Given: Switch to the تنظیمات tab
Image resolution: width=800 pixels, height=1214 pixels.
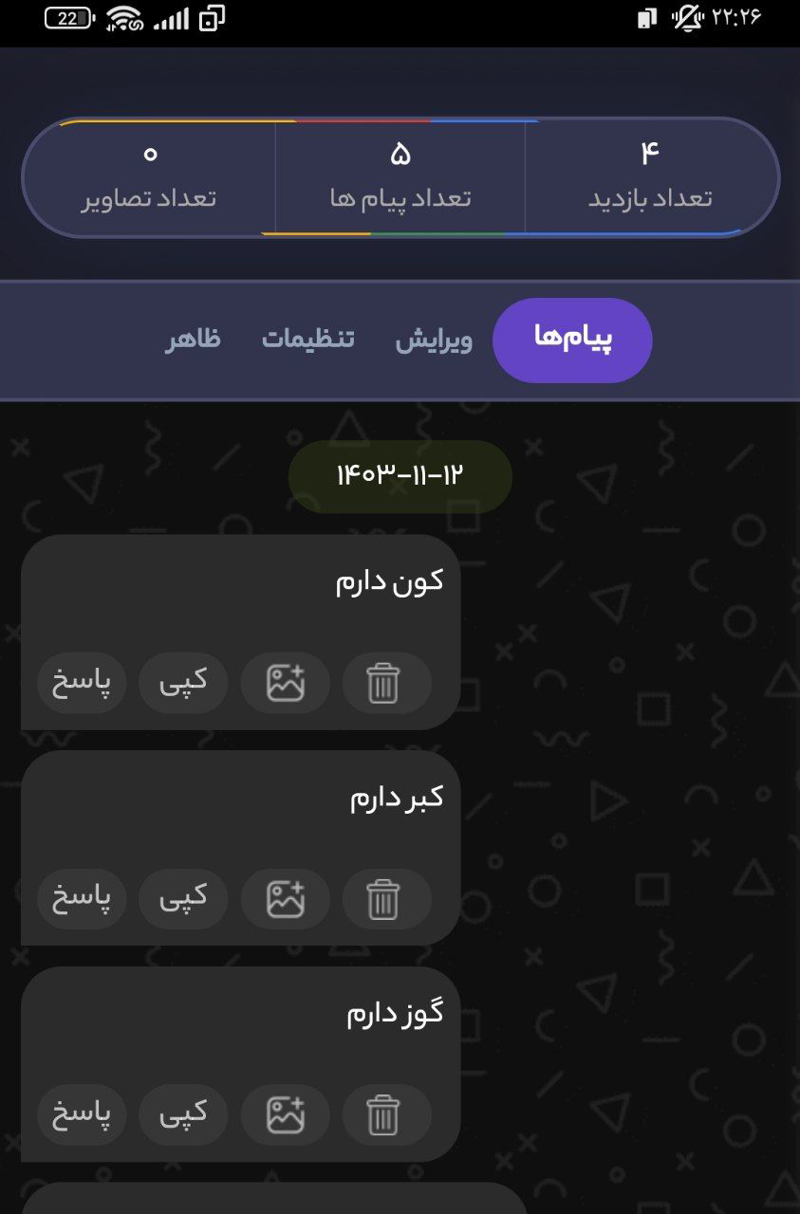Looking at the screenshot, I should pyautogui.click(x=308, y=340).
